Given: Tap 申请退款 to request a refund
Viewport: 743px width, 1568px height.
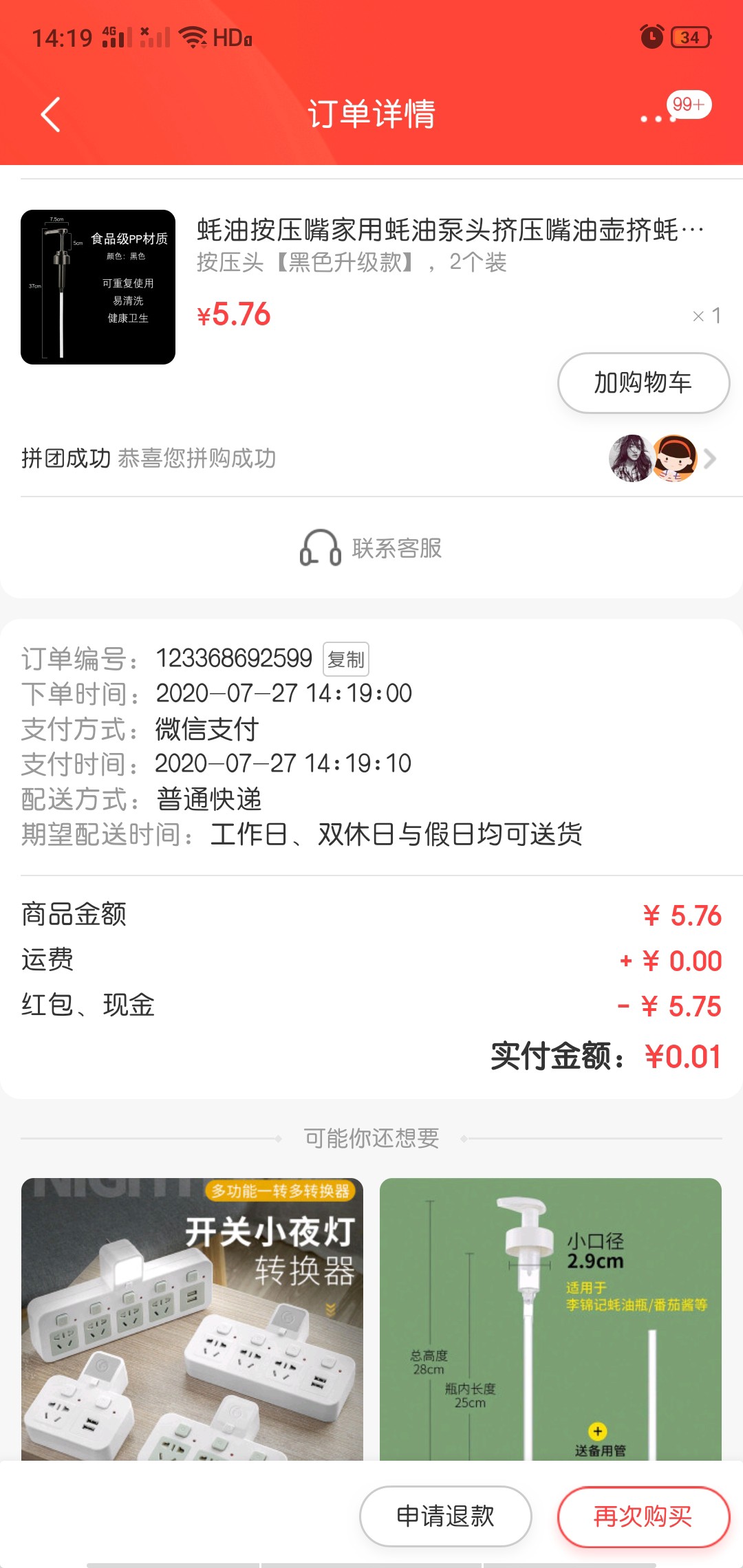Looking at the screenshot, I should point(446,1516).
